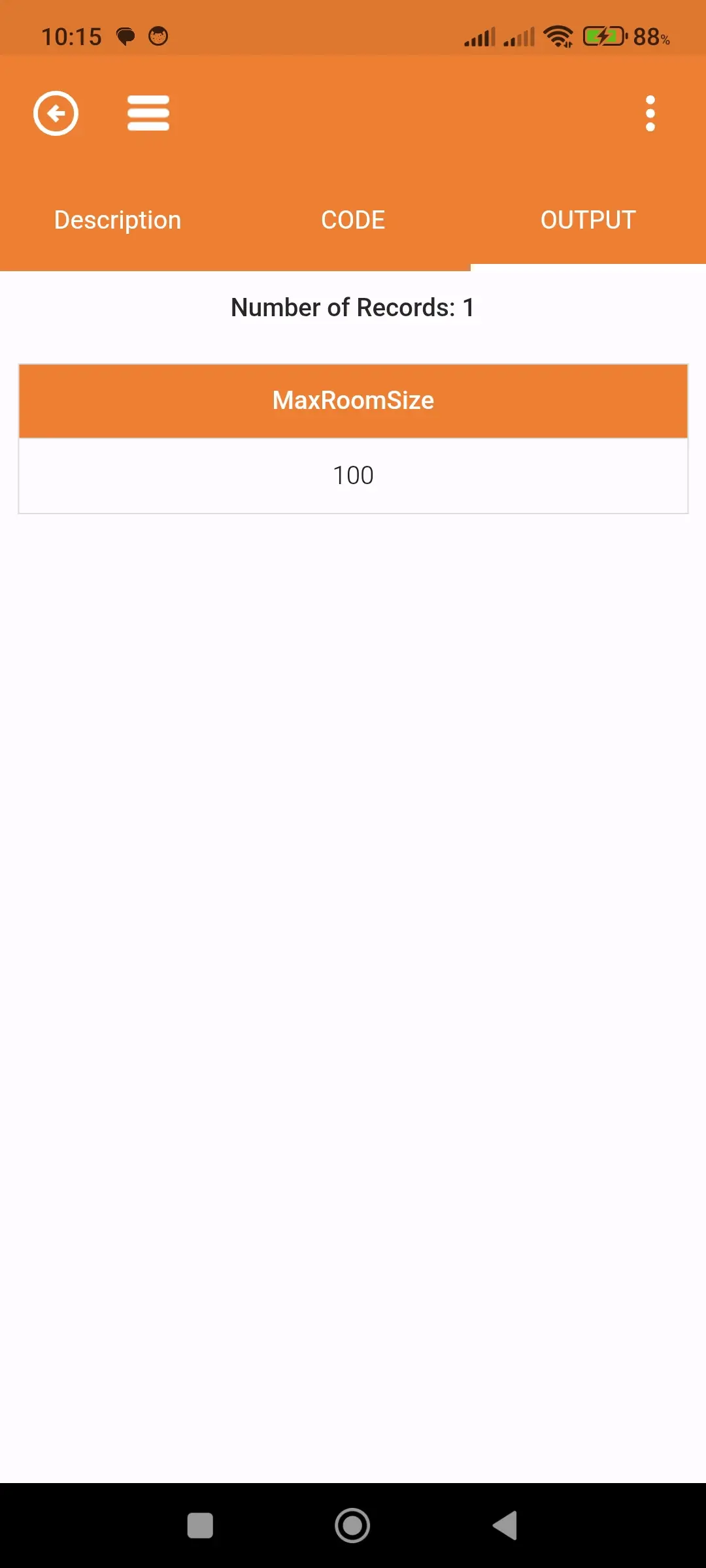Screen dimensions: 706x1568
Task: Open the hamburger menu icon
Action: point(148,112)
